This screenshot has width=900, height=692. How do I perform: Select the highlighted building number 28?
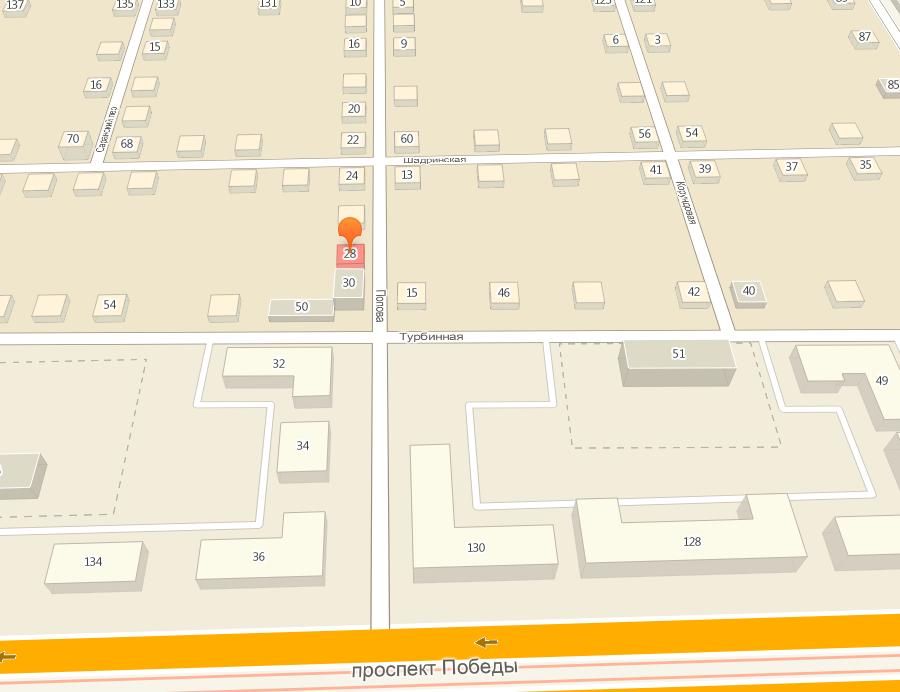(350, 255)
